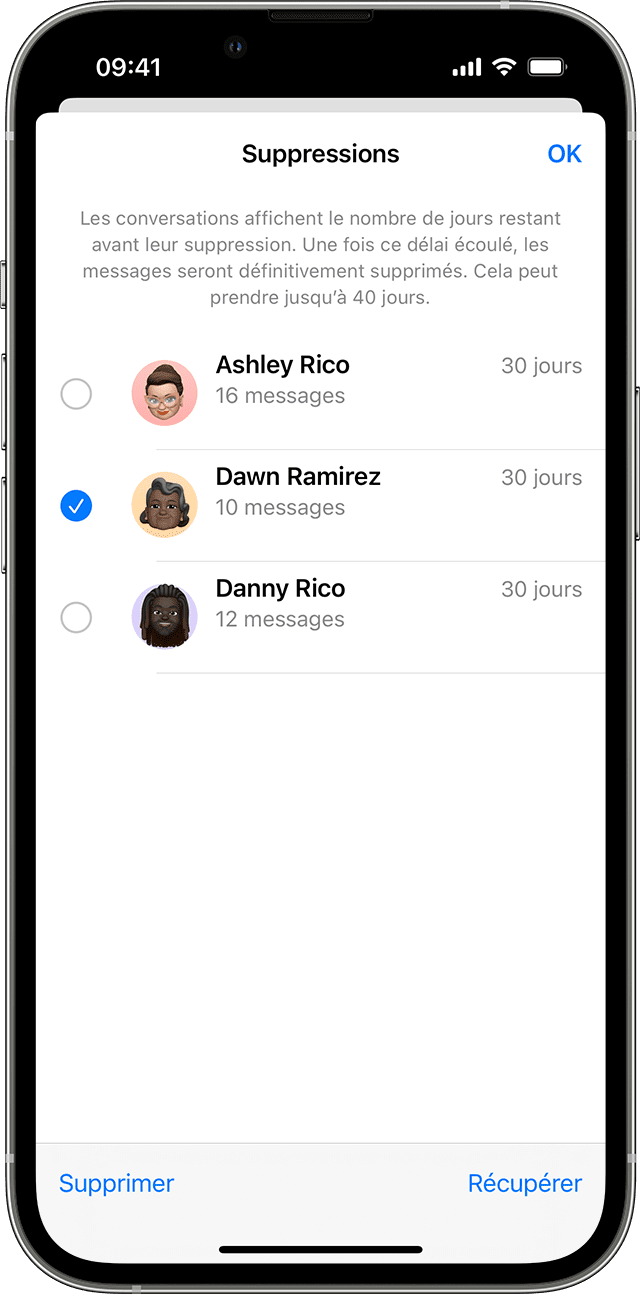Select the Ashley Rico conversation checkbox

(x=76, y=394)
